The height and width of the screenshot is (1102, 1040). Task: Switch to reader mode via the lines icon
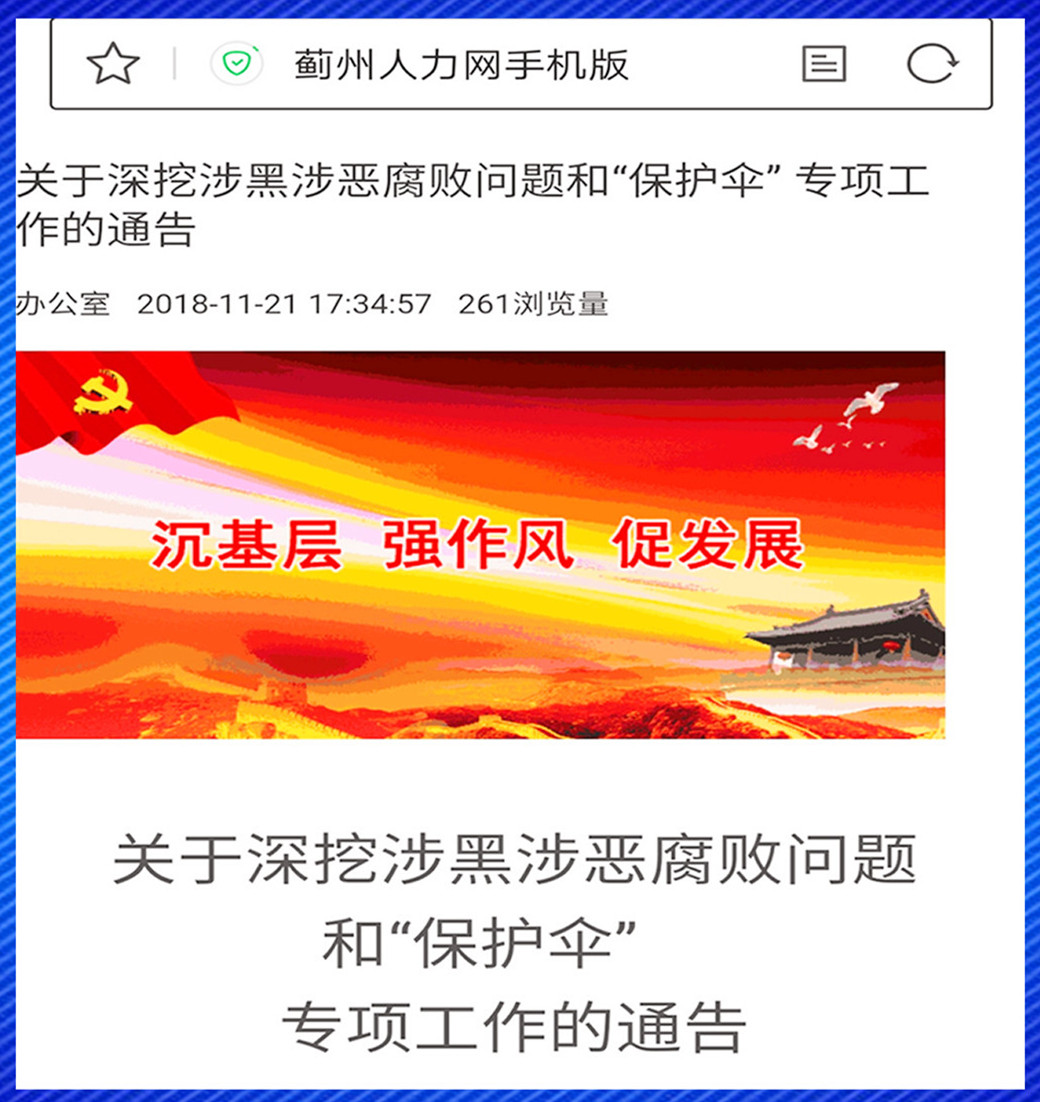pos(823,63)
